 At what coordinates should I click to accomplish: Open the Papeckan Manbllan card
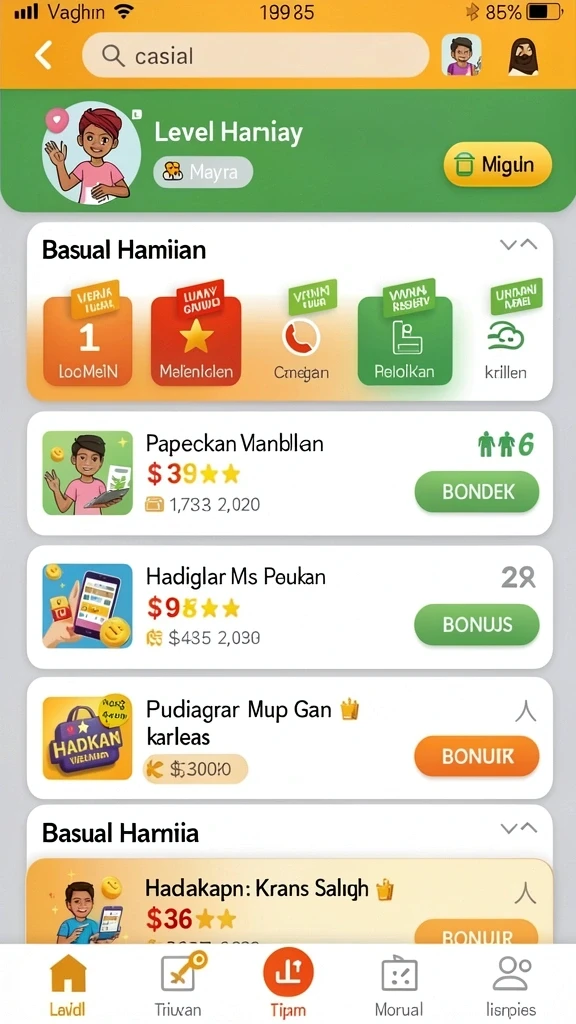point(290,473)
